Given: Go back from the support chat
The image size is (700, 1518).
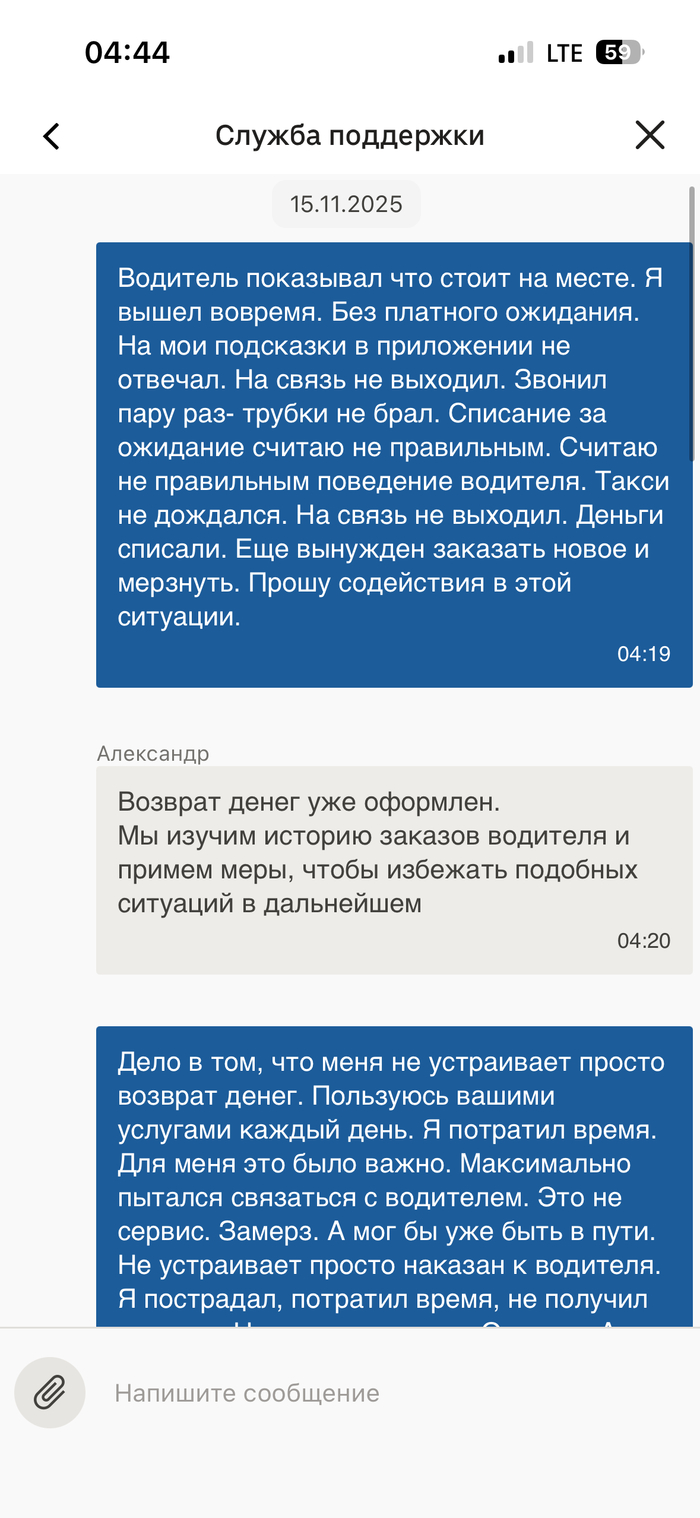Looking at the screenshot, I should click(x=51, y=136).
